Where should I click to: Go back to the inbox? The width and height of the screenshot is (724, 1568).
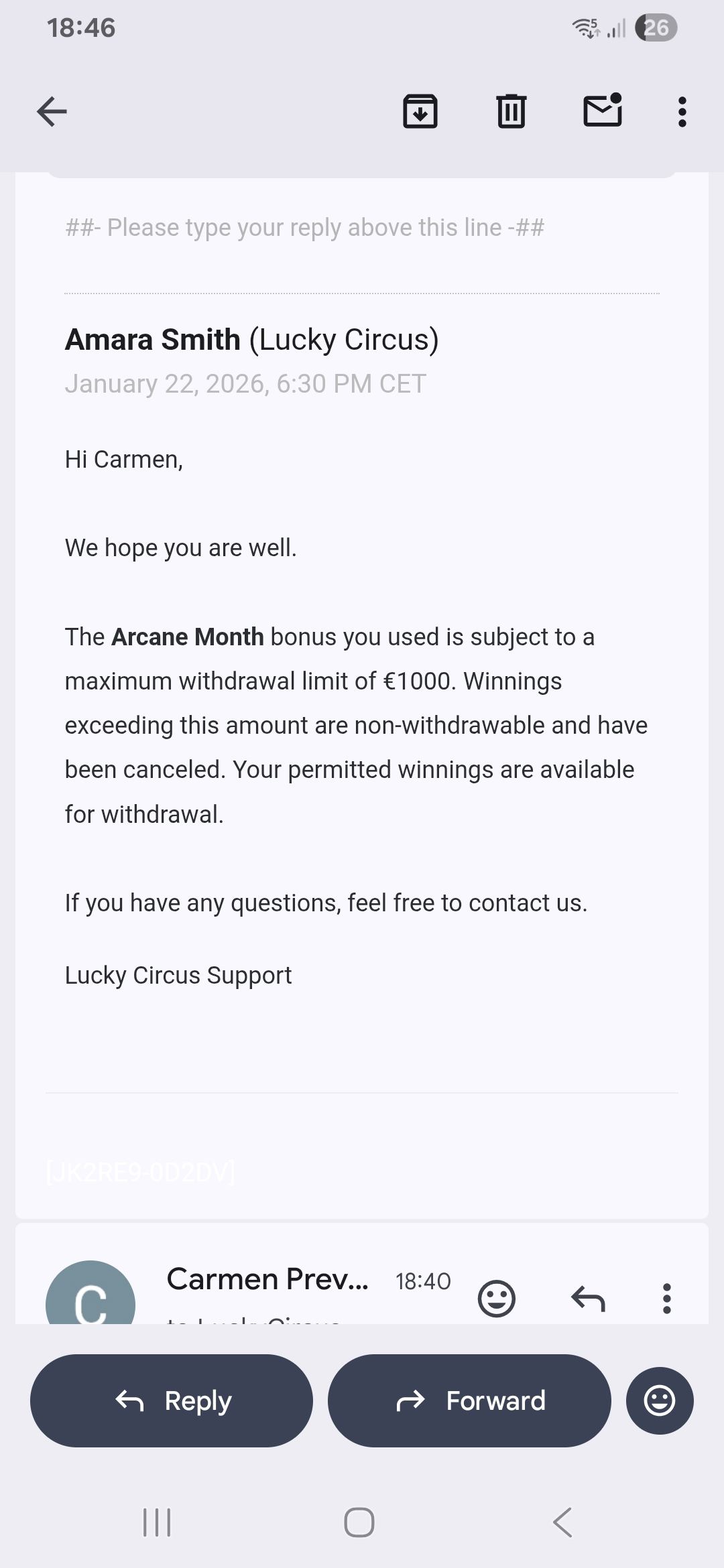pyautogui.click(x=52, y=111)
